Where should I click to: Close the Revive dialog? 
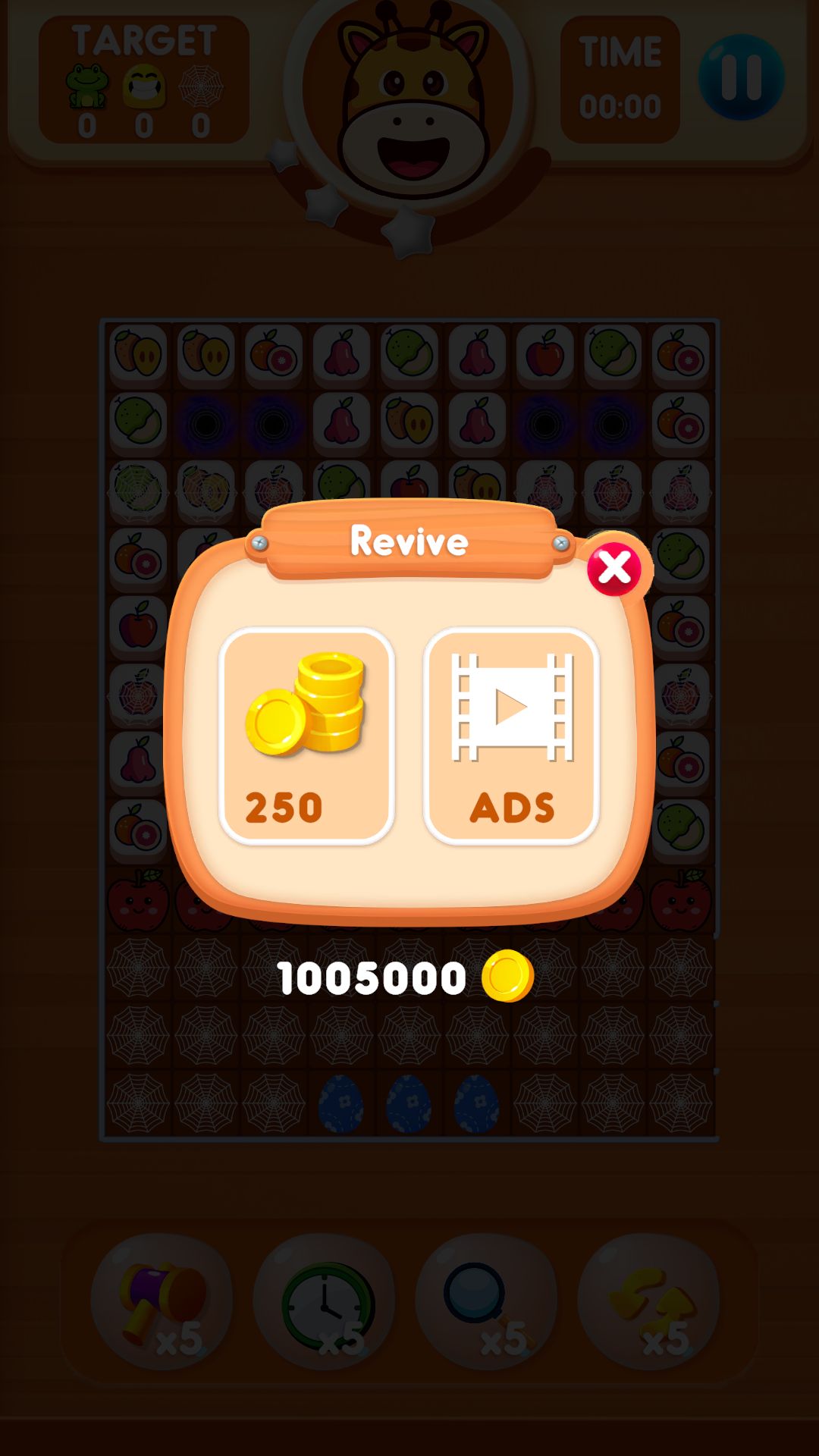614,569
